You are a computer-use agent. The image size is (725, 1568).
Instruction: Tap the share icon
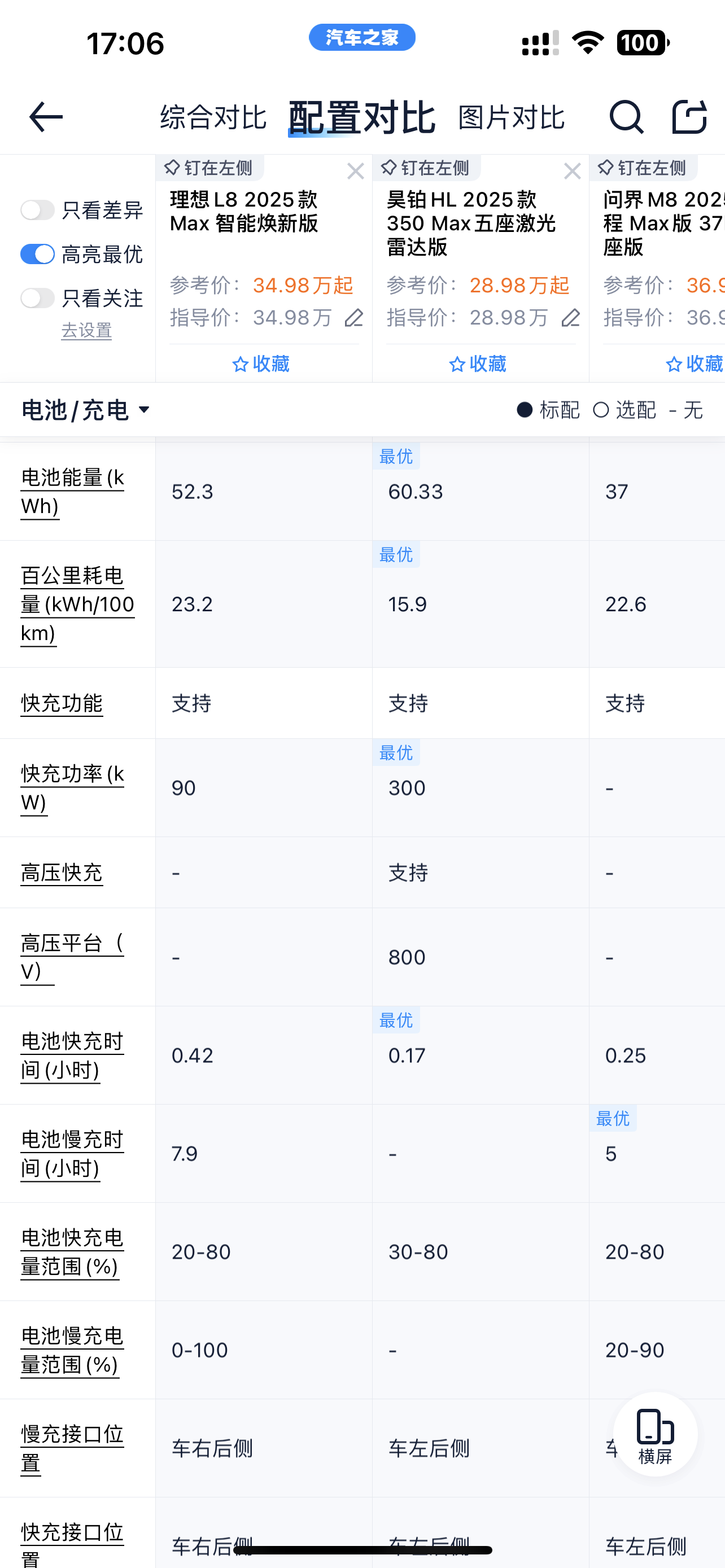coord(691,117)
